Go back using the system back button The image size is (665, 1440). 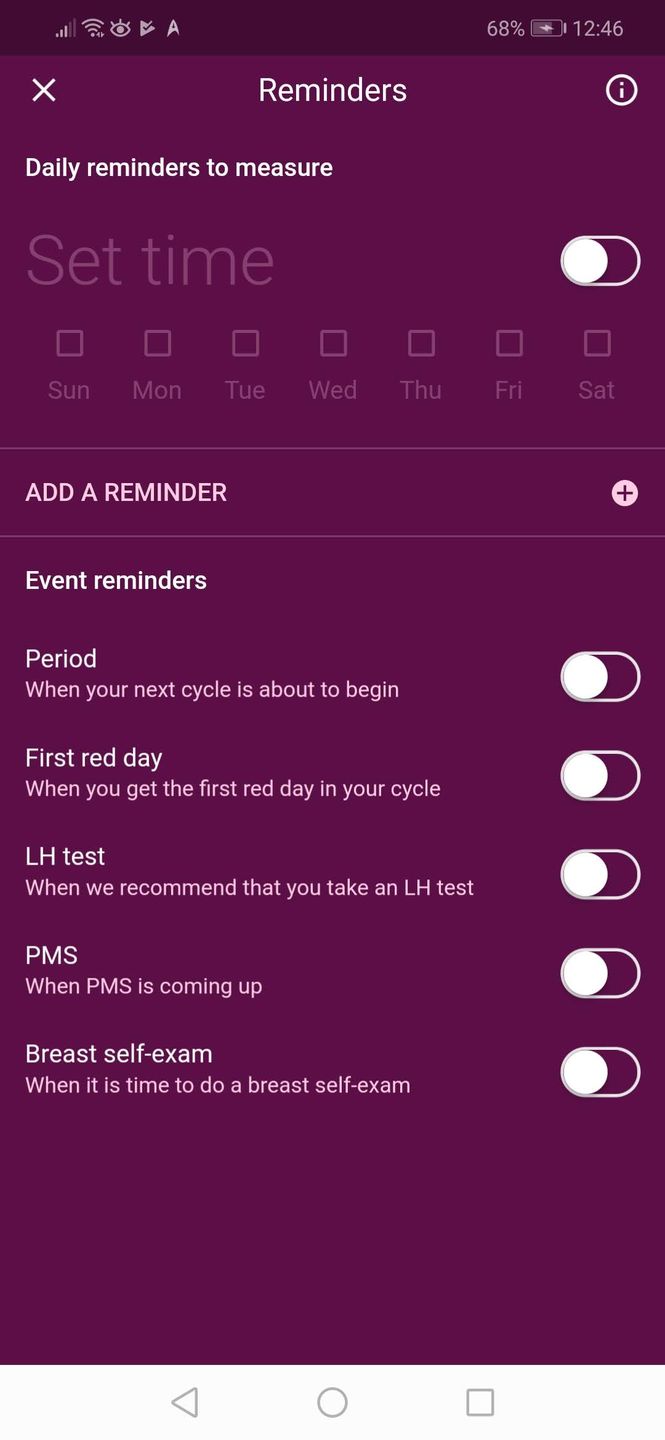tap(185, 1402)
